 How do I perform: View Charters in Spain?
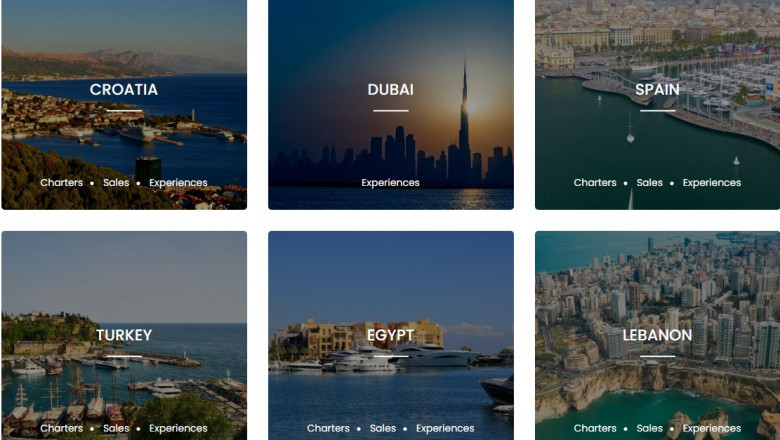point(595,183)
